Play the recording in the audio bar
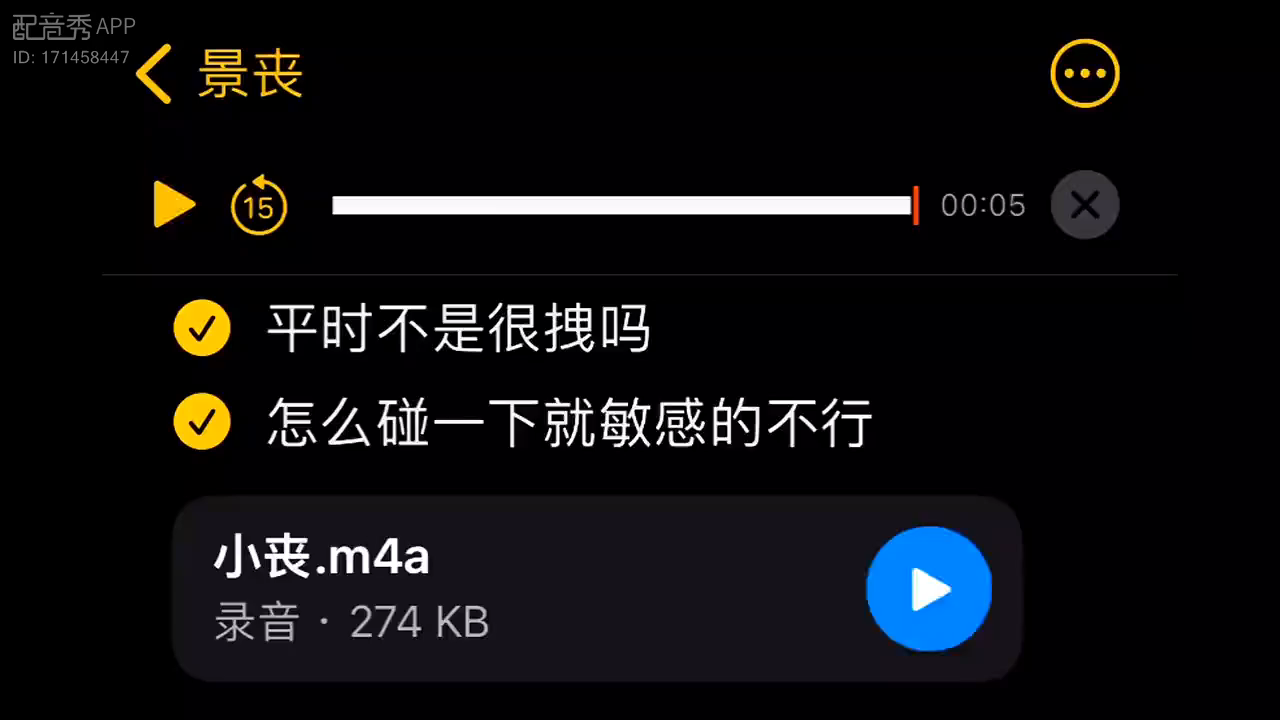 tap(174, 205)
